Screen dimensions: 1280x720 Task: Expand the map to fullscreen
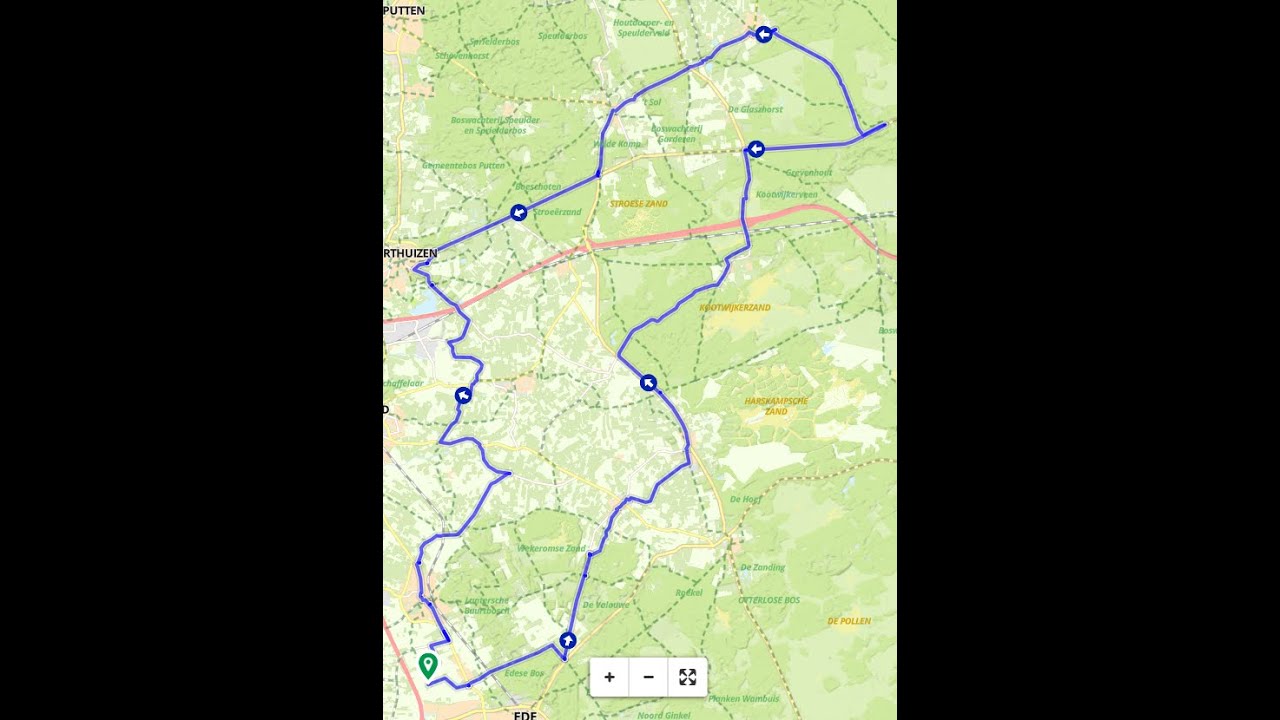tap(687, 677)
